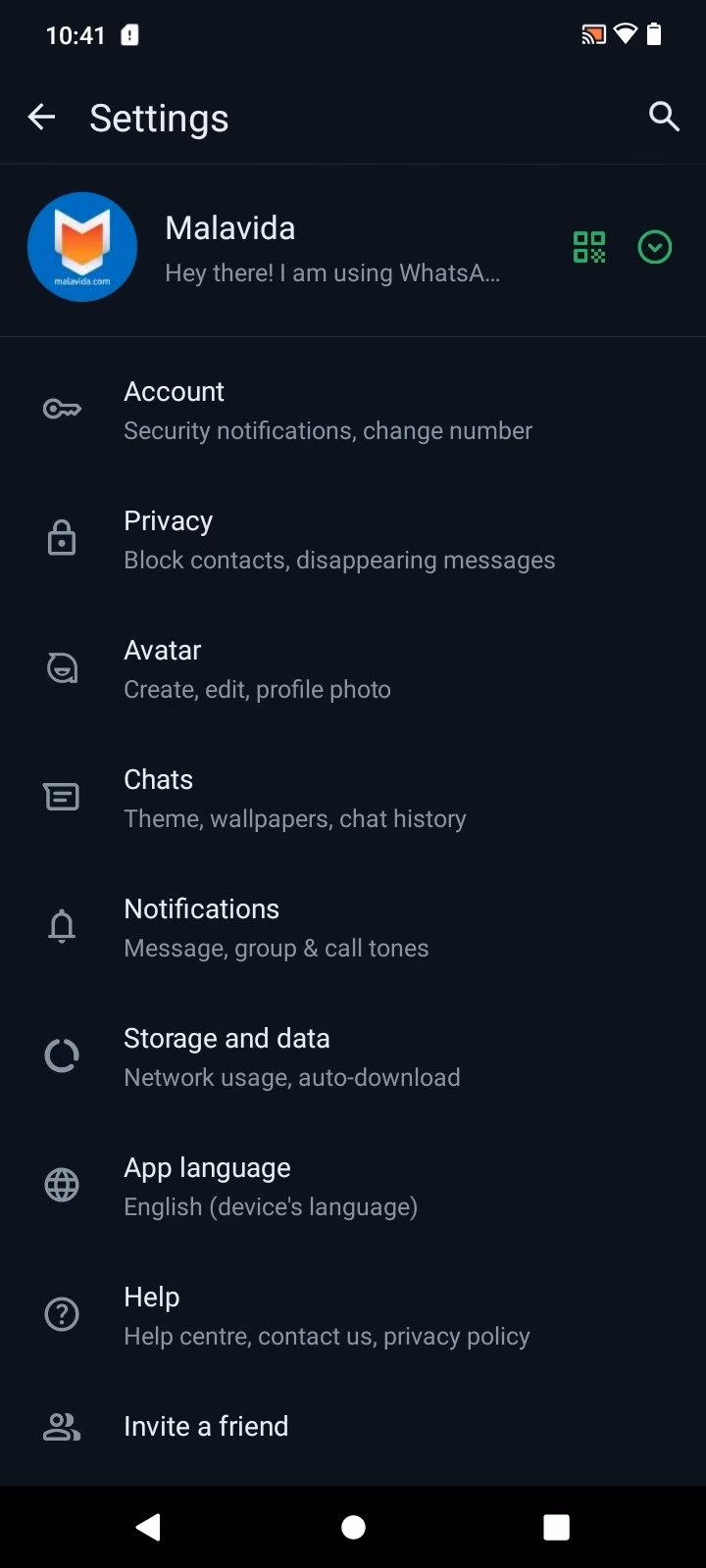This screenshot has height=1568, width=706.
Task: Expand the green chevron beside the profile
Action: tap(654, 247)
